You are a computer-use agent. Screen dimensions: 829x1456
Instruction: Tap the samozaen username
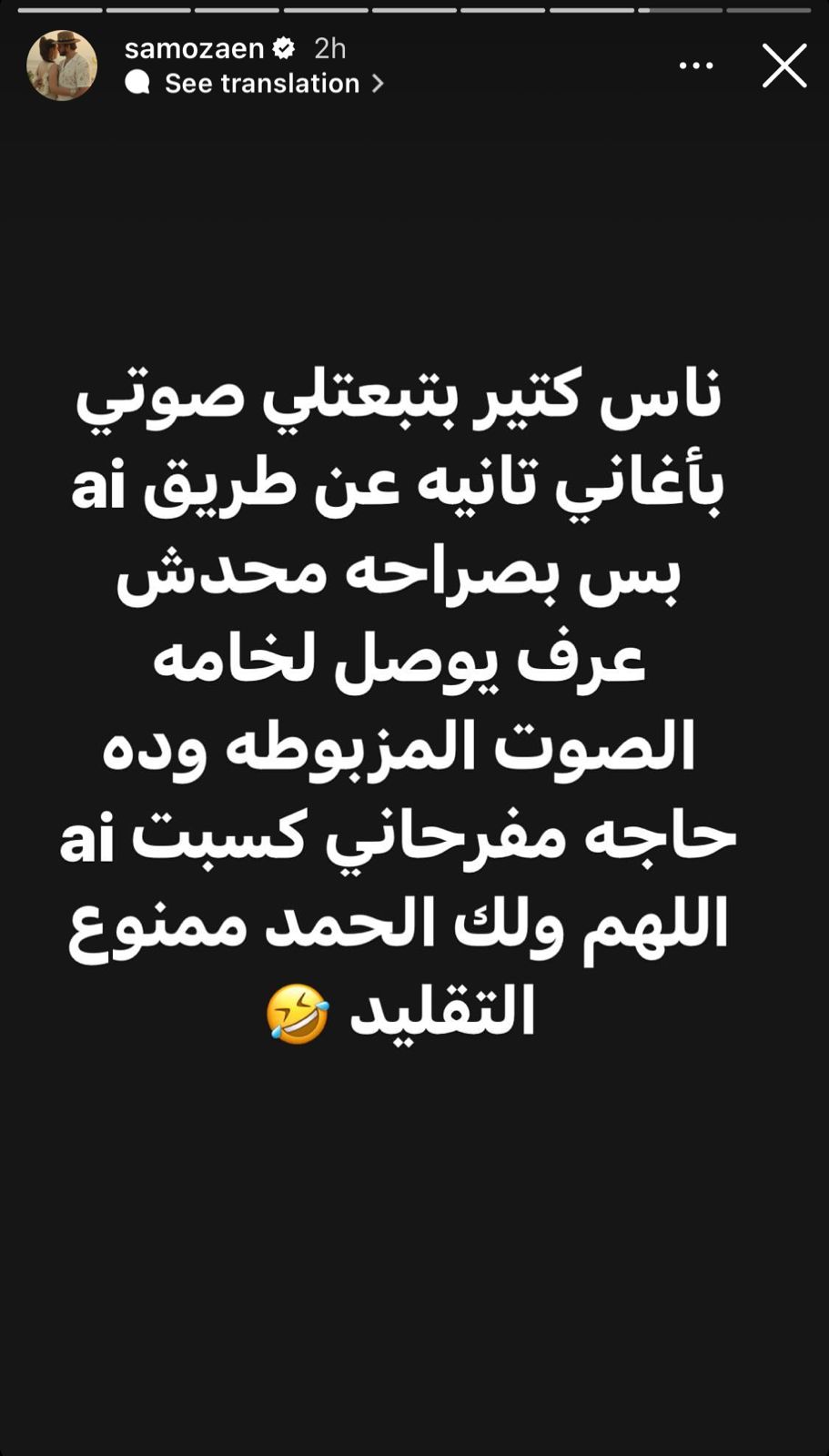(194, 47)
